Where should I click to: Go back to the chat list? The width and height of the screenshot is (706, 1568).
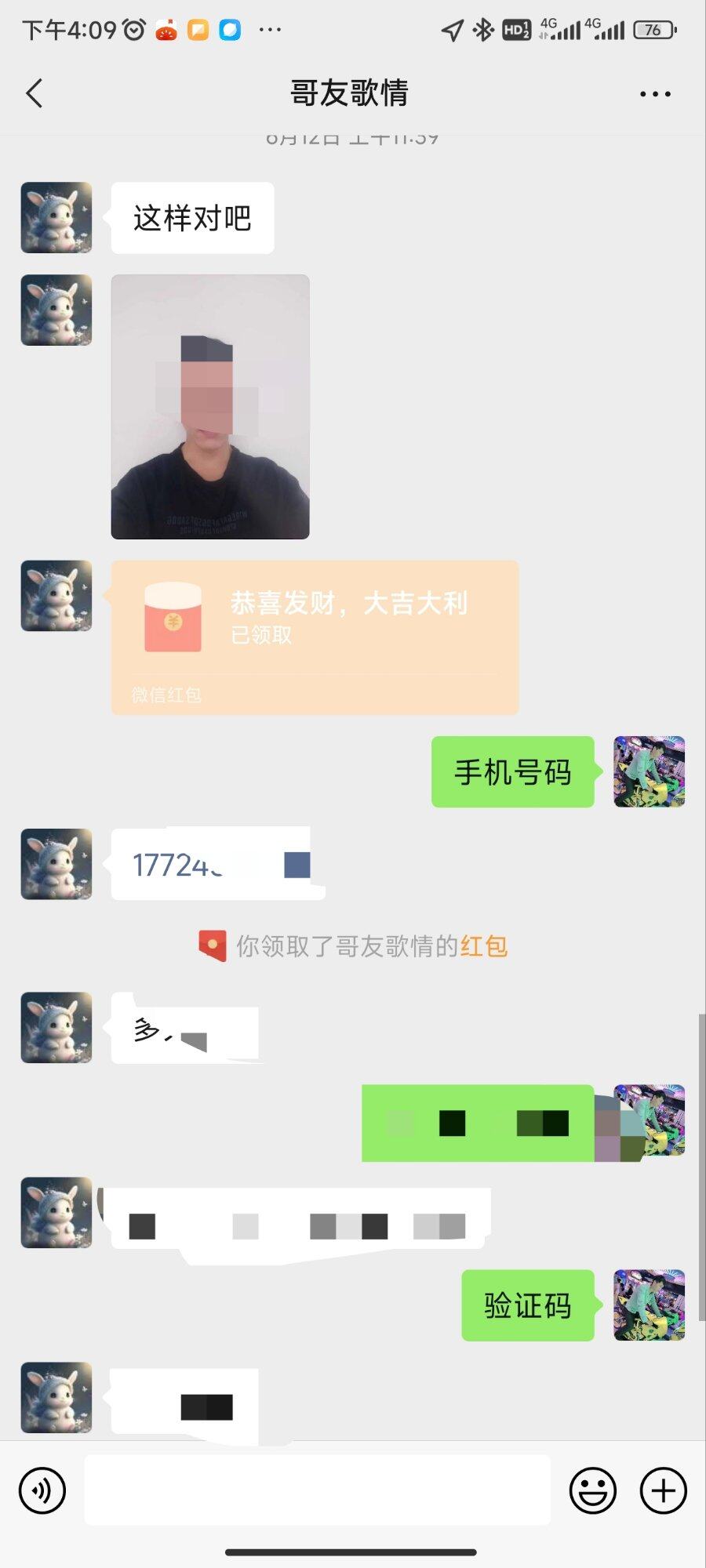[35, 93]
